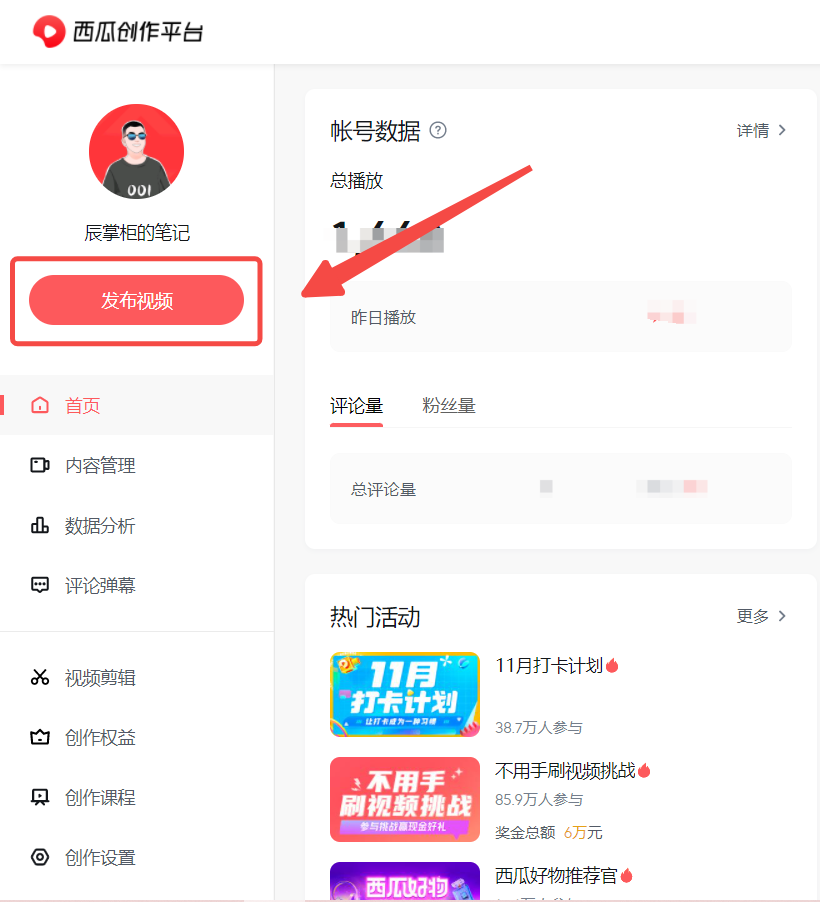Click the 数据分析 chart icon
Image resolution: width=820 pixels, height=902 pixels.
point(39,525)
